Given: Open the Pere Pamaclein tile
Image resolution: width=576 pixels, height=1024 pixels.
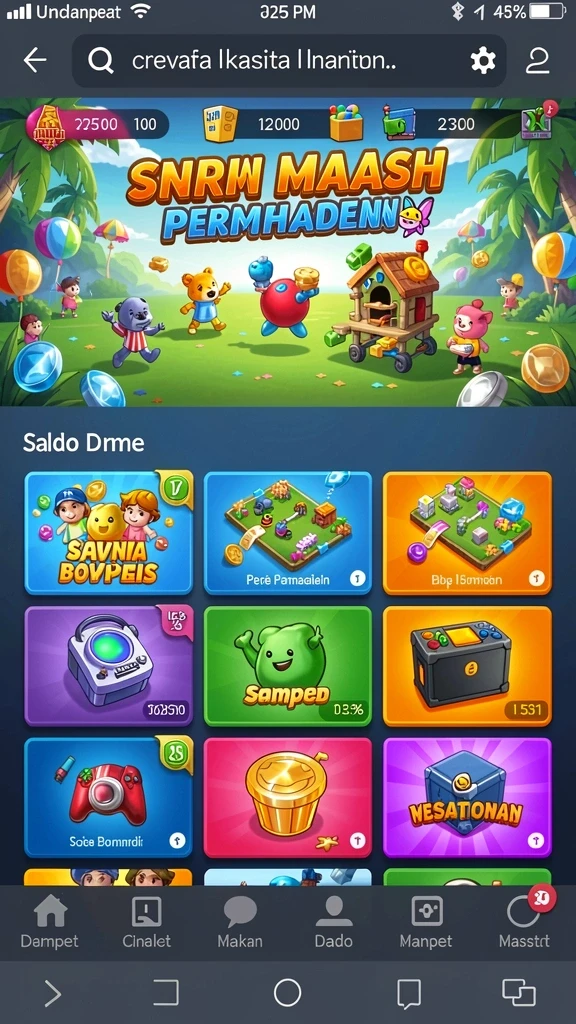Looking at the screenshot, I should tap(288, 533).
